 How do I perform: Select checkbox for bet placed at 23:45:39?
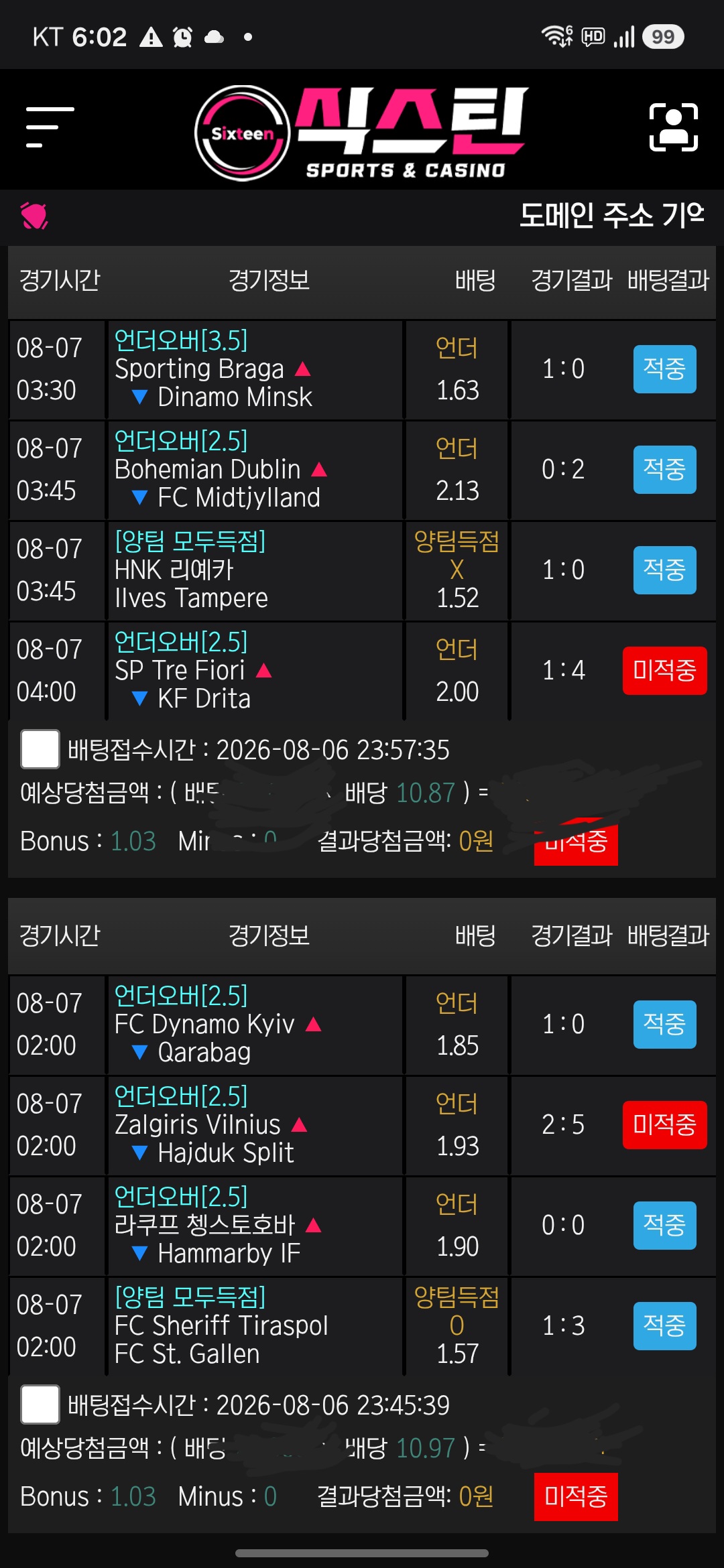pos(40,1404)
